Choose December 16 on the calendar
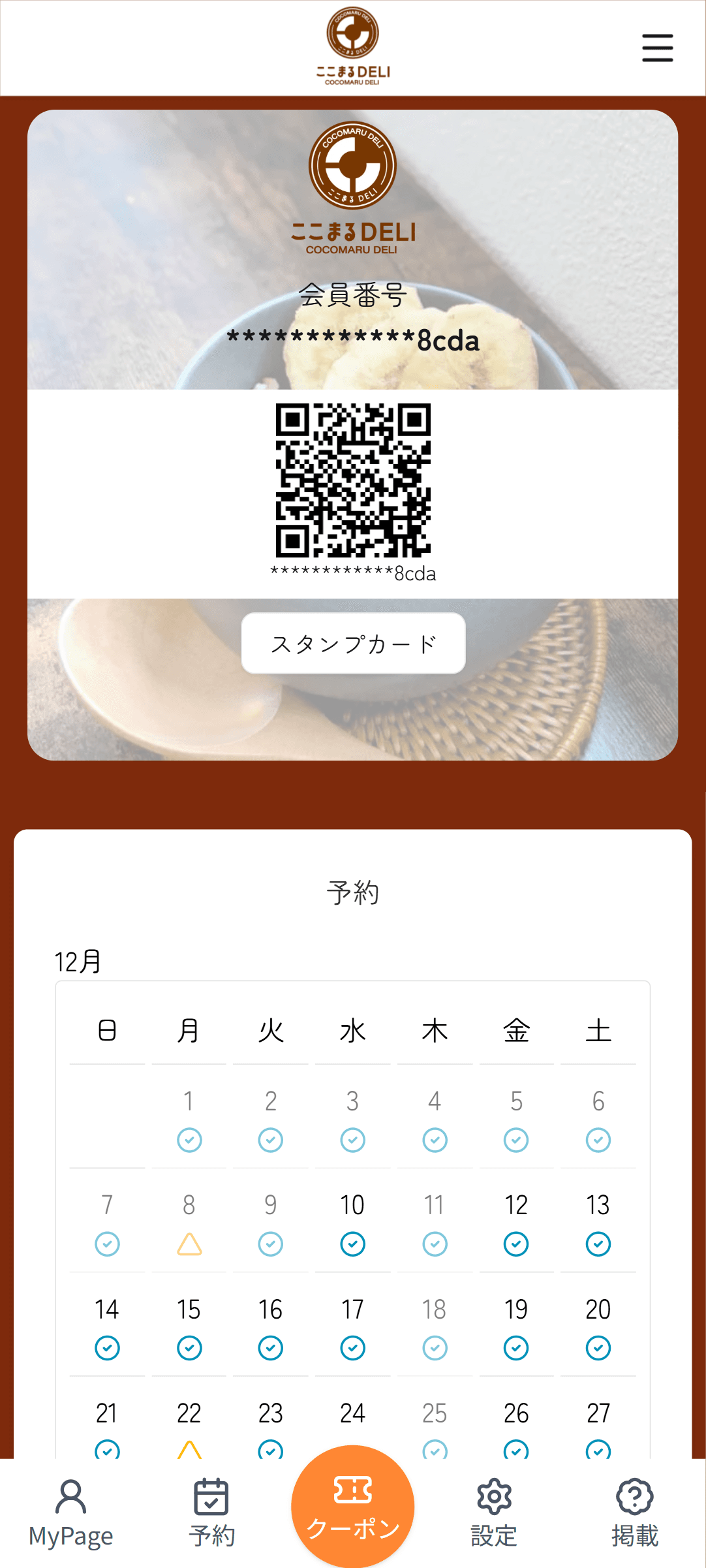This screenshot has height=1568, width=706. (x=271, y=1326)
